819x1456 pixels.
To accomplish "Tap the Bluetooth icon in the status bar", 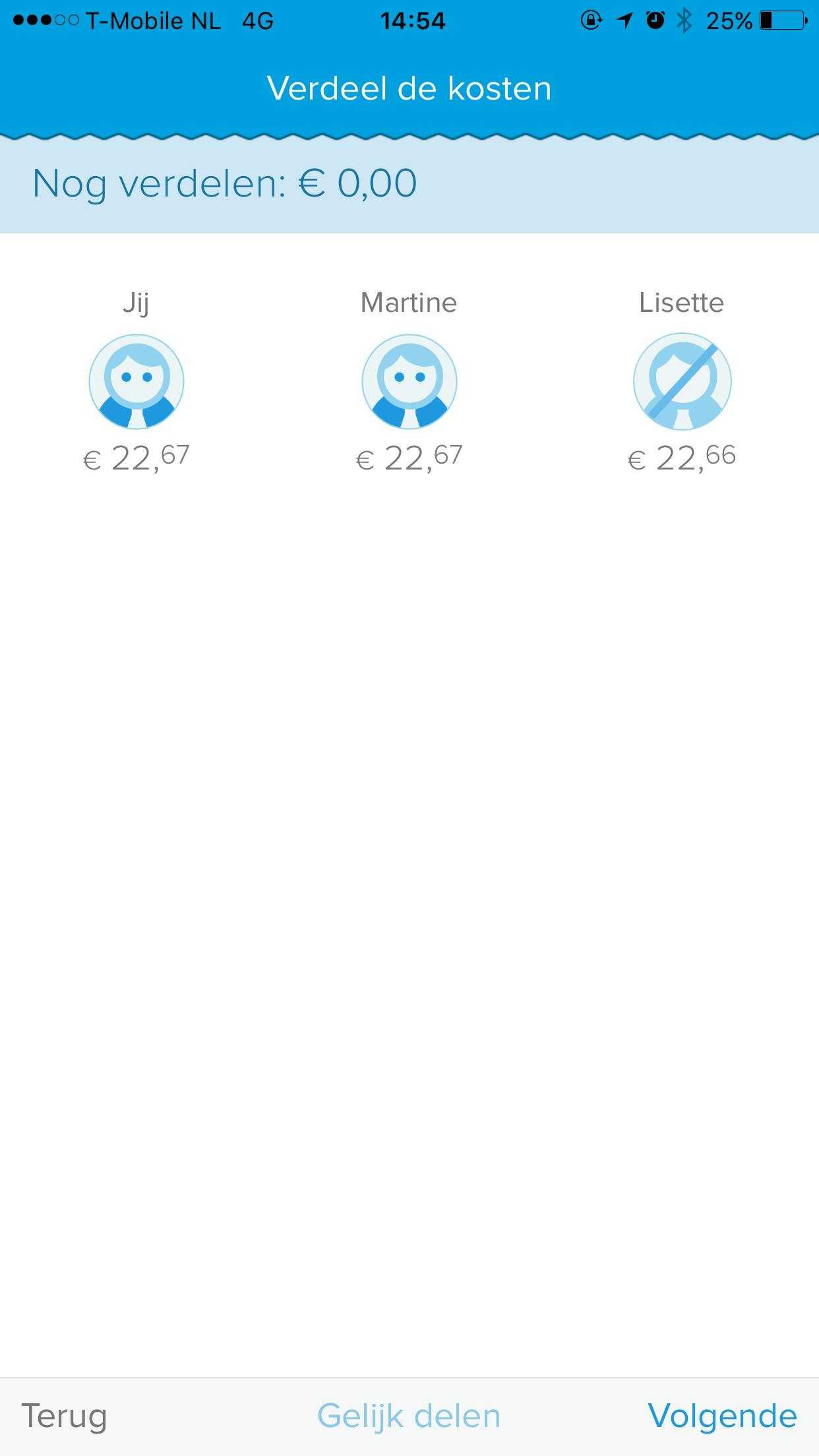I will click(683, 20).
